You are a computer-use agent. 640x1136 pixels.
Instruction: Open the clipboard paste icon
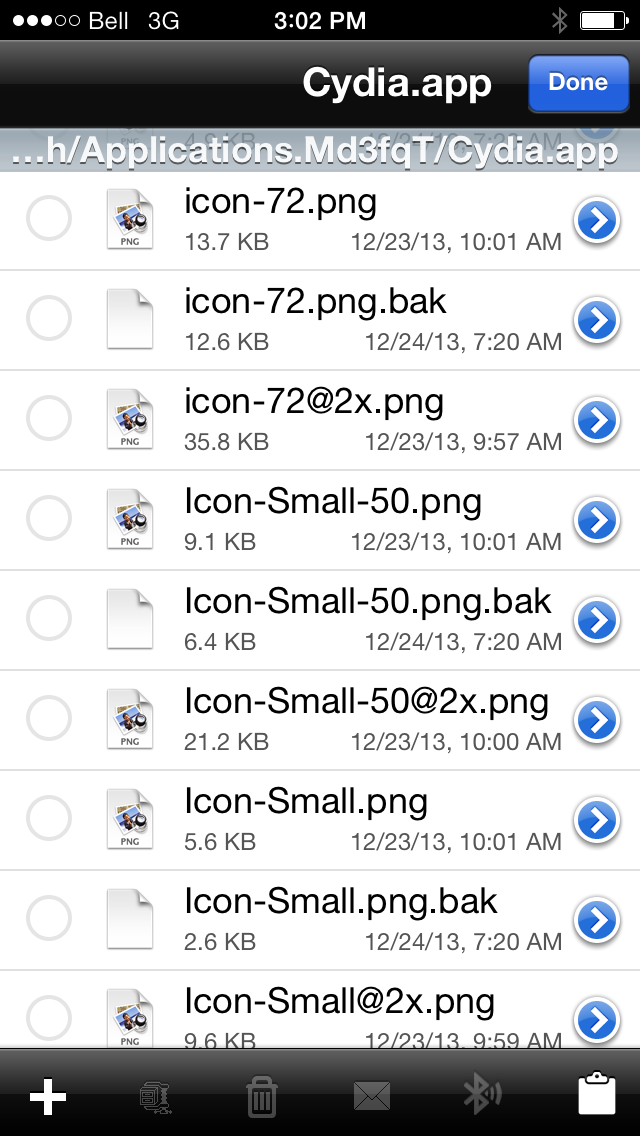(597, 1095)
